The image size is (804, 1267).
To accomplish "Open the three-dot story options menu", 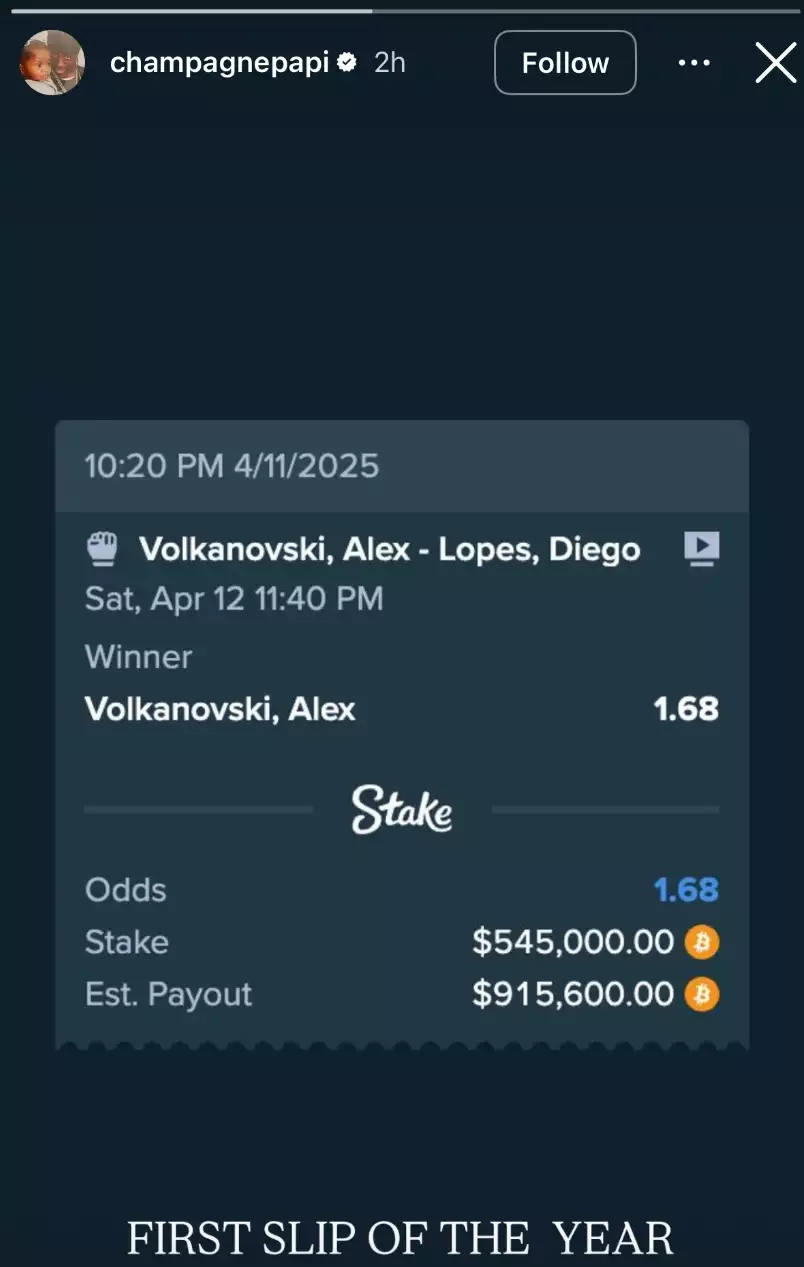I will pyautogui.click(x=694, y=63).
